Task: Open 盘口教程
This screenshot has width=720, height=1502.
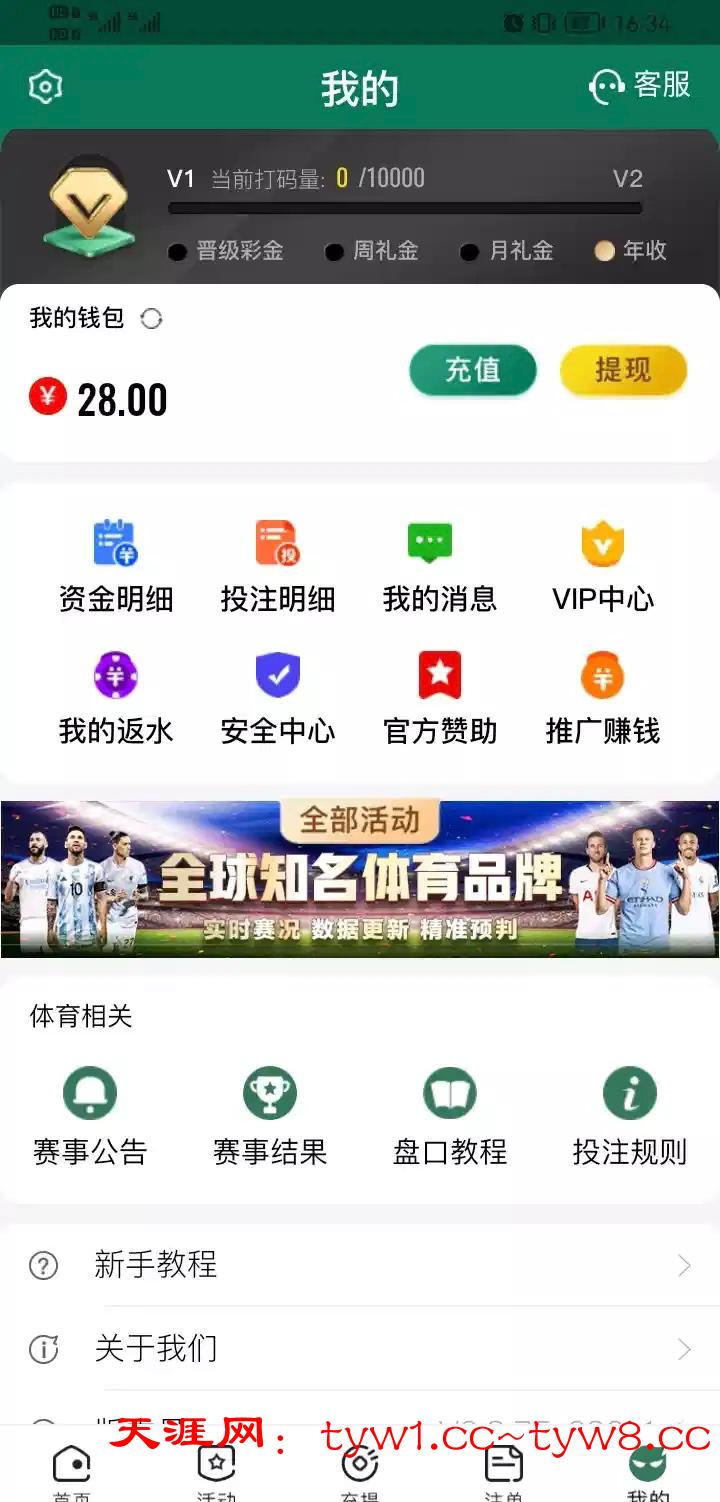Action: pyautogui.click(x=450, y=1116)
